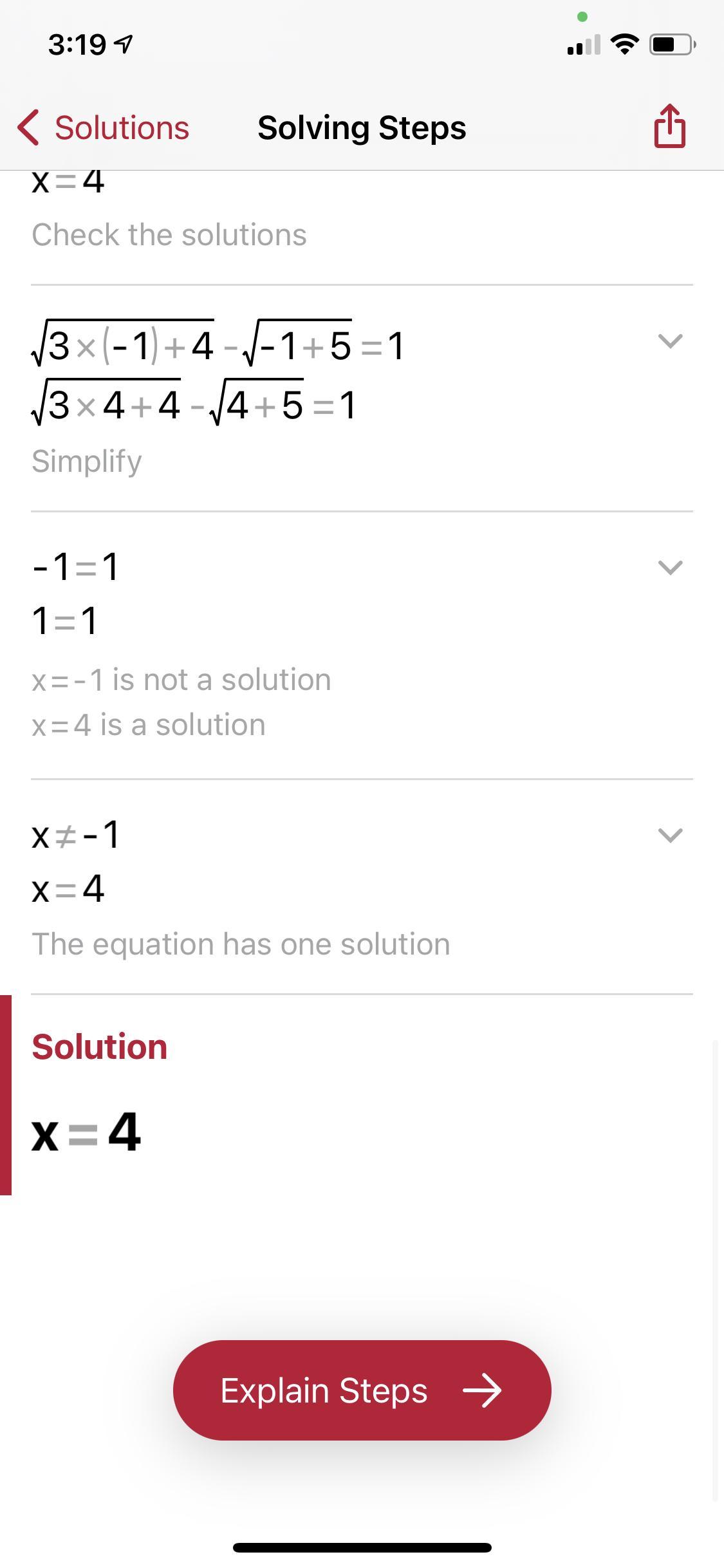Tap Explain Steps button

(x=362, y=1390)
